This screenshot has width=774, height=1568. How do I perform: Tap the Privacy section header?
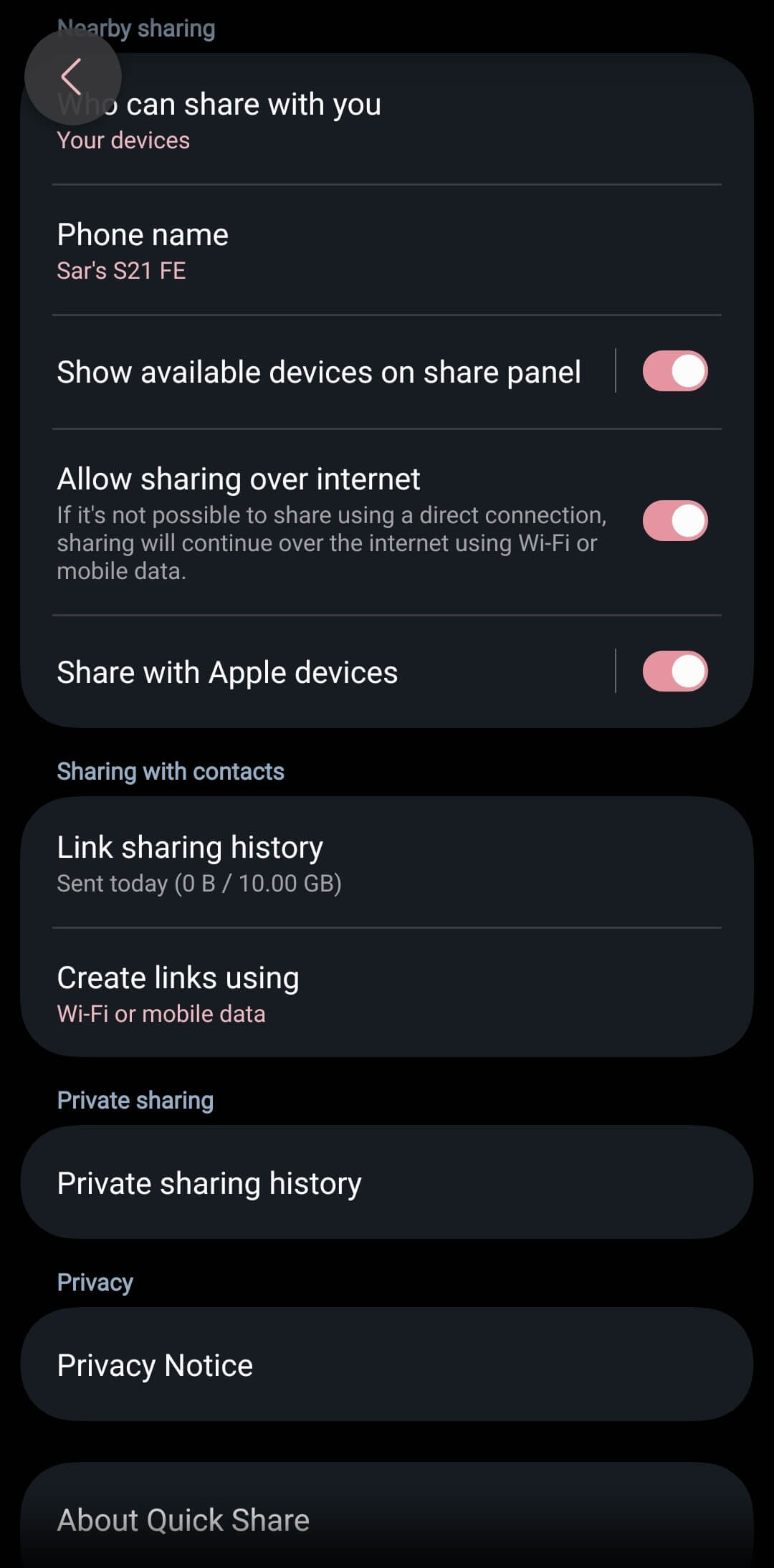pyautogui.click(x=94, y=1281)
